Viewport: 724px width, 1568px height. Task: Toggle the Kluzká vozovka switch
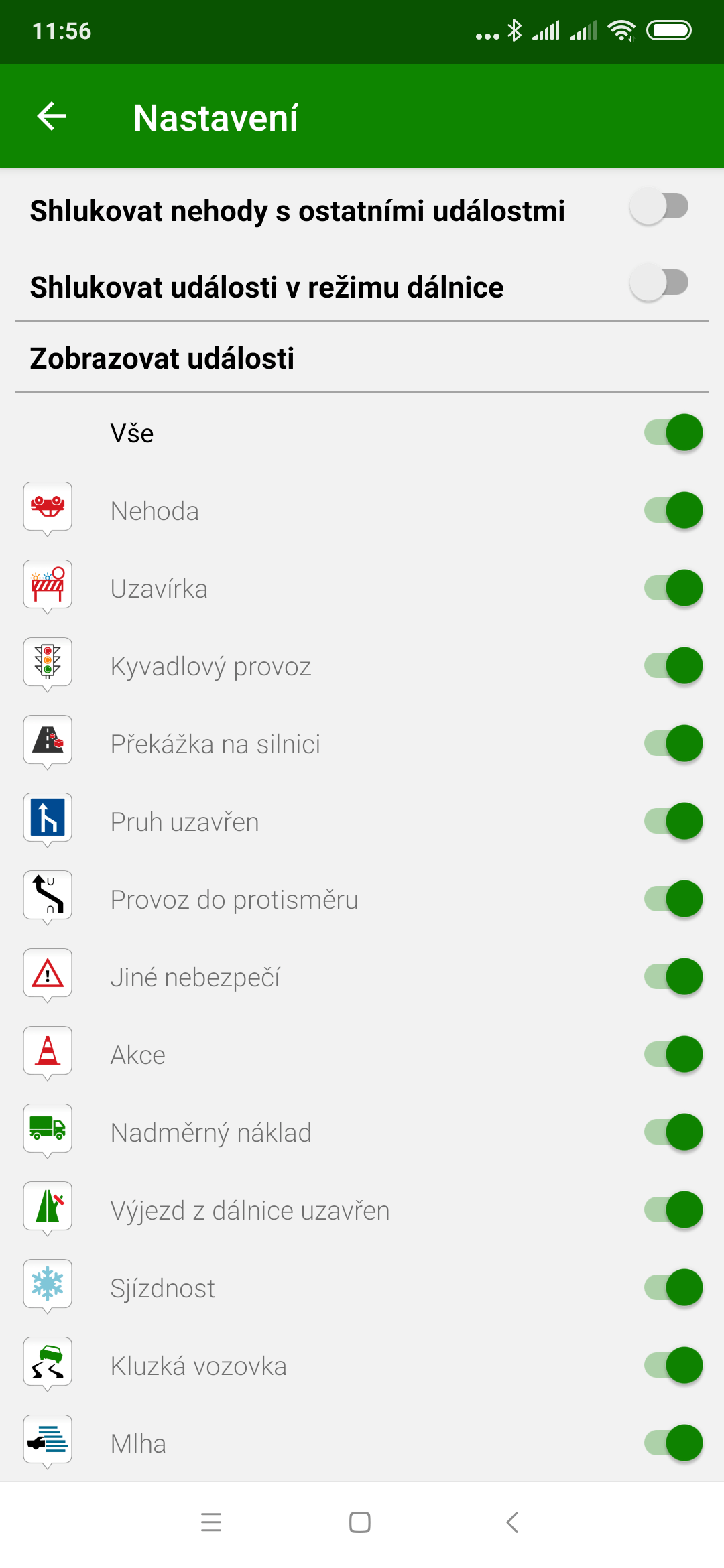673,1365
